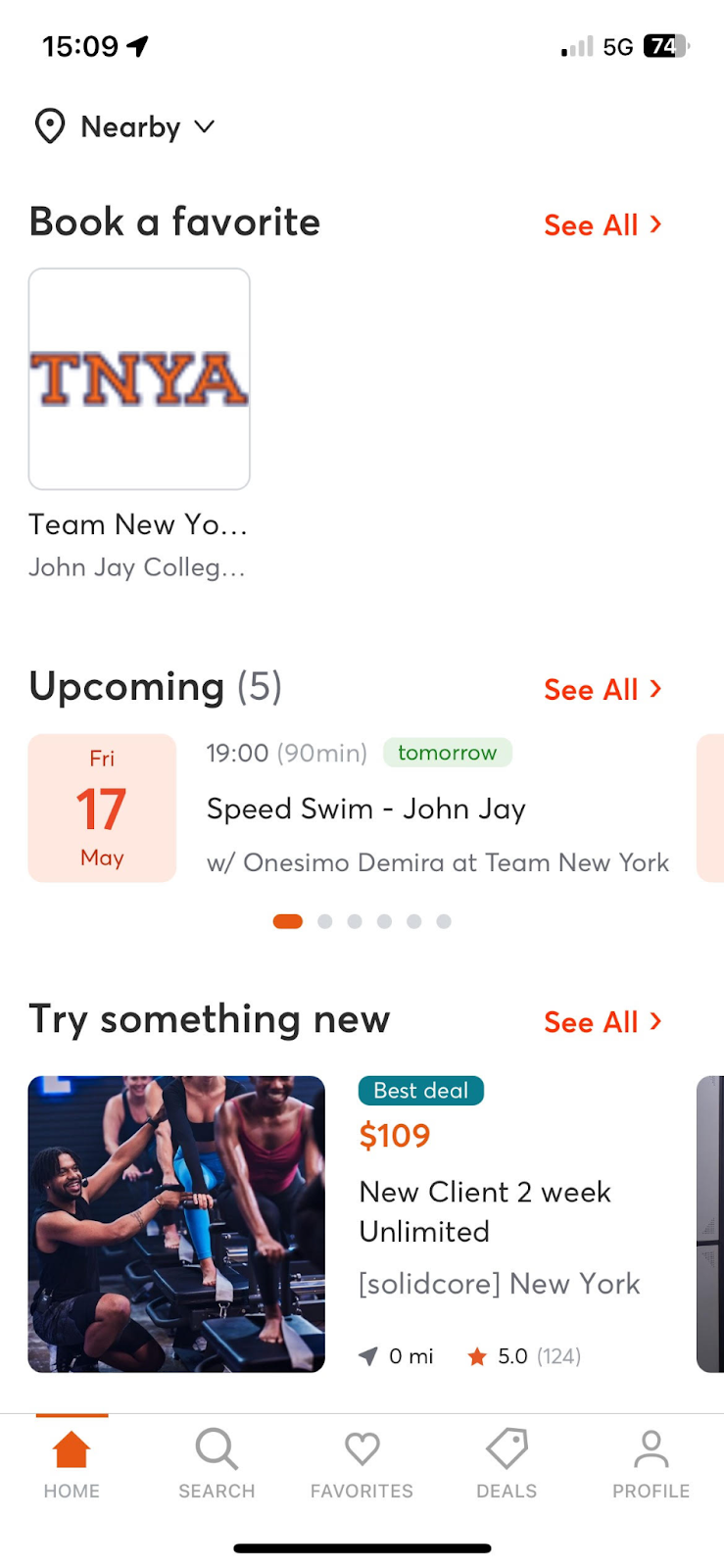Switch to the Profile tab
Viewport: 724px width, 1568px height.
tap(651, 1463)
